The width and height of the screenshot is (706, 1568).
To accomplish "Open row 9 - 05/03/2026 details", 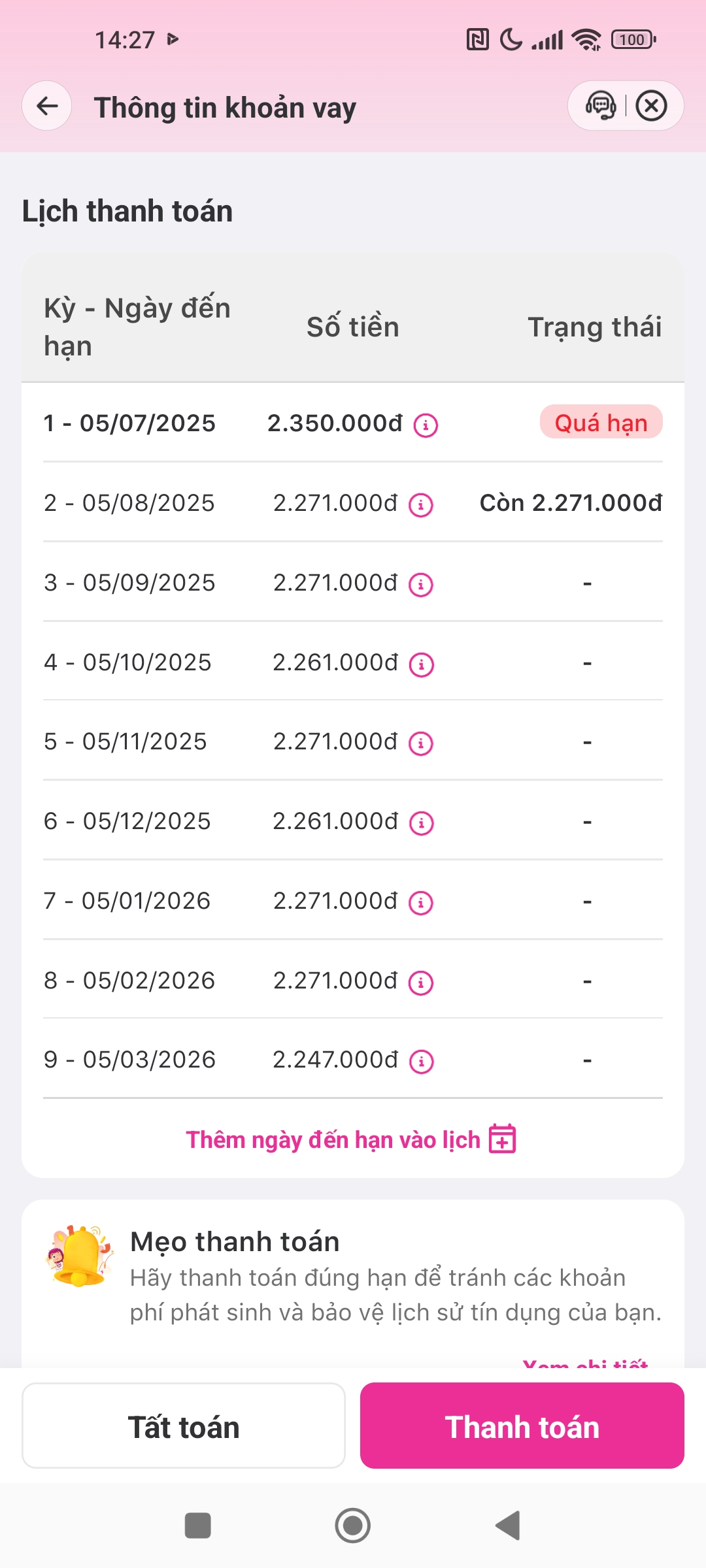I will 131,1060.
